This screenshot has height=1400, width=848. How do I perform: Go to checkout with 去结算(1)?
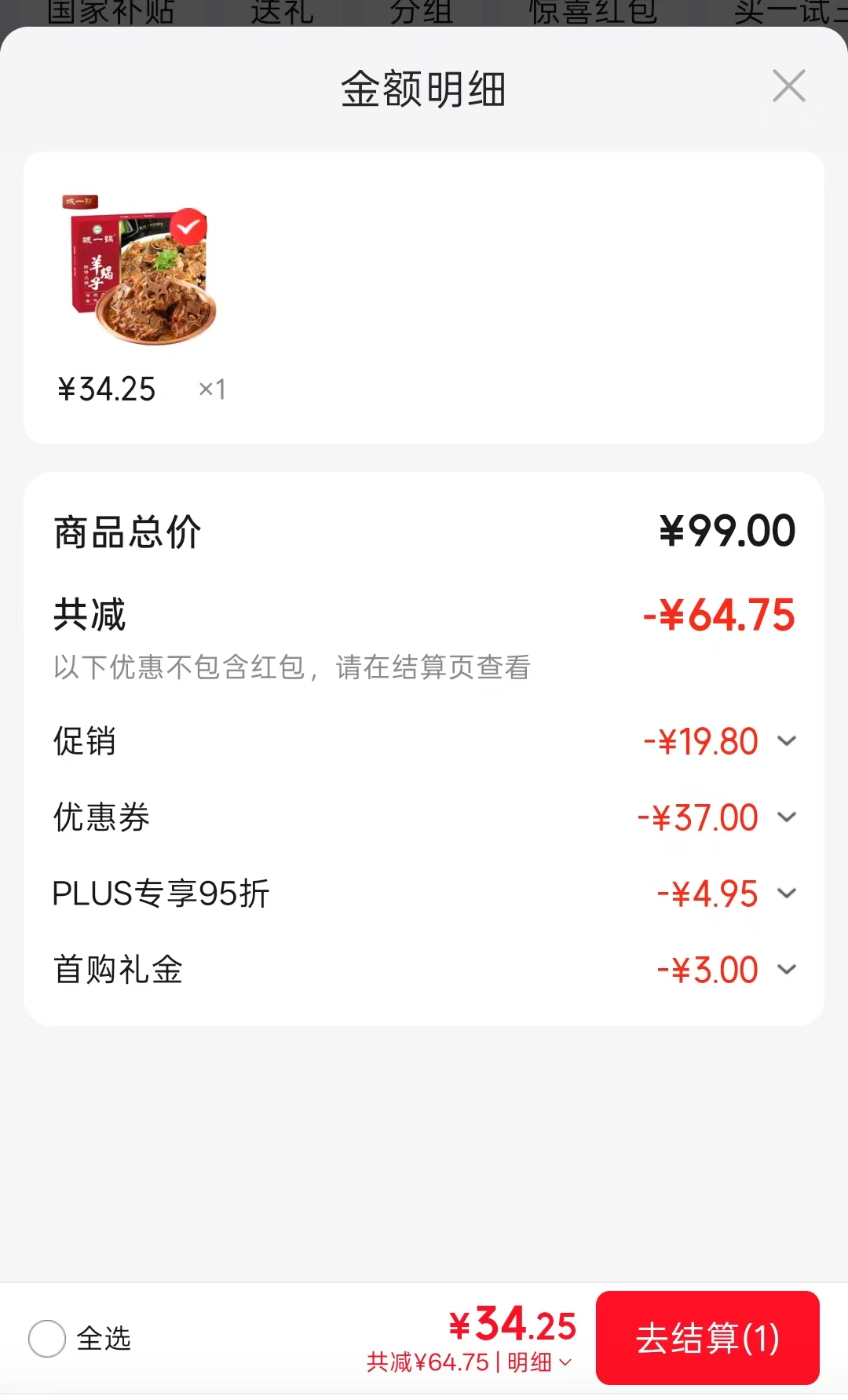(x=707, y=1338)
